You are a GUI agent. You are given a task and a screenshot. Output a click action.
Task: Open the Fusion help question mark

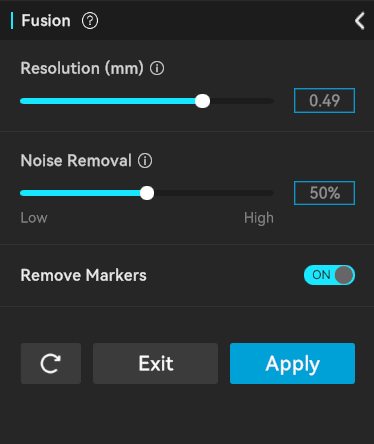90,21
